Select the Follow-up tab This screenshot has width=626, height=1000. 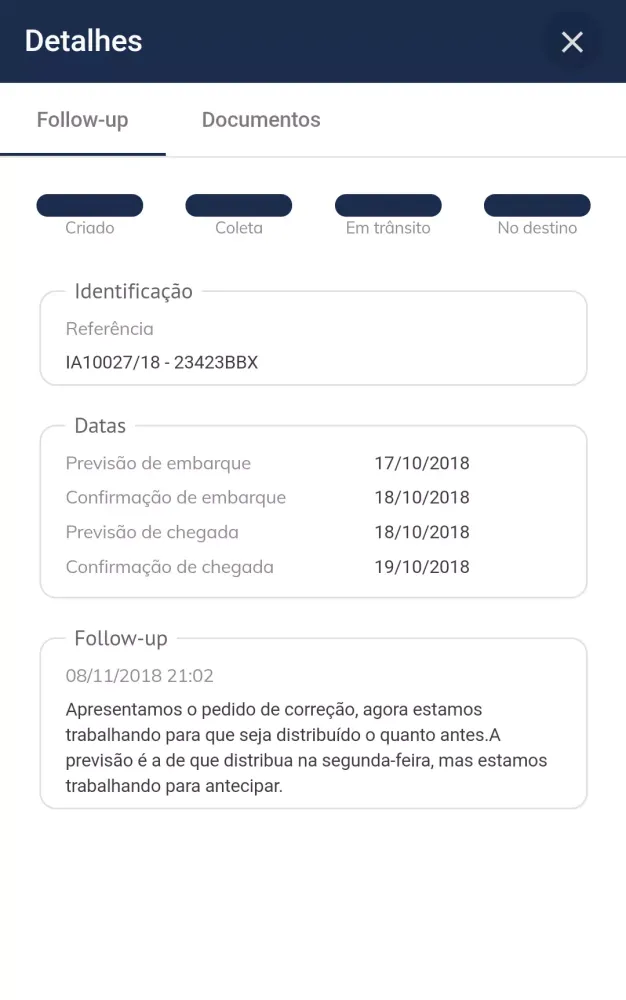(x=83, y=120)
